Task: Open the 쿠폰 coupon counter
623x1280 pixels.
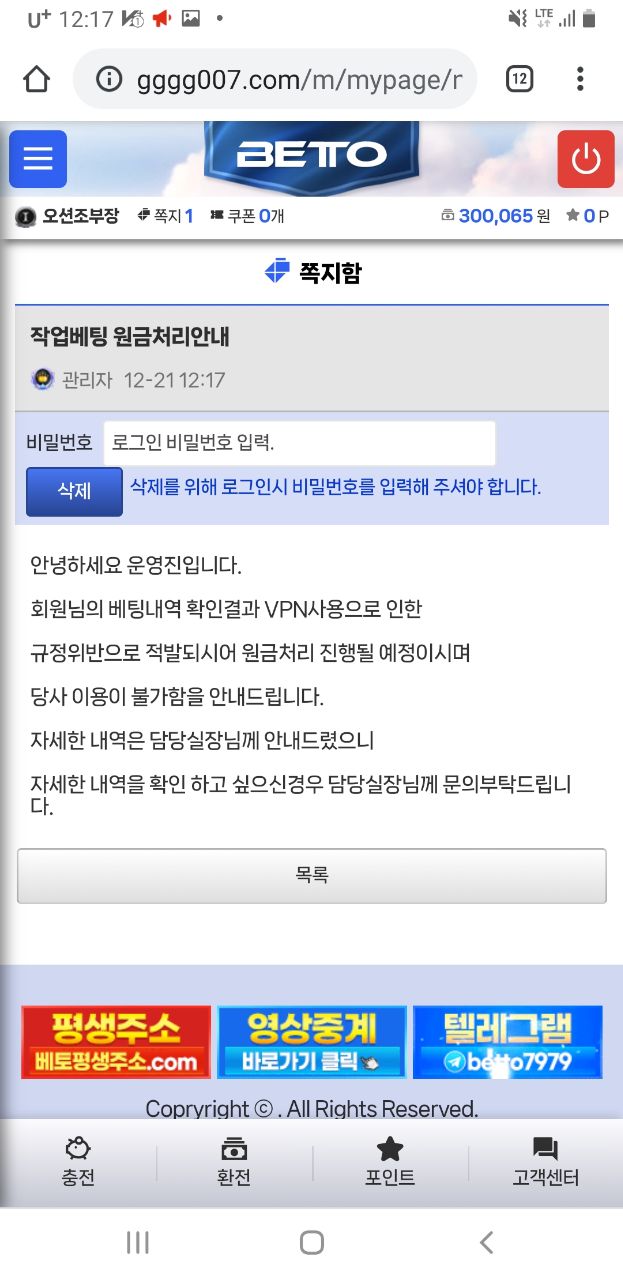Action: coord(247,215)
